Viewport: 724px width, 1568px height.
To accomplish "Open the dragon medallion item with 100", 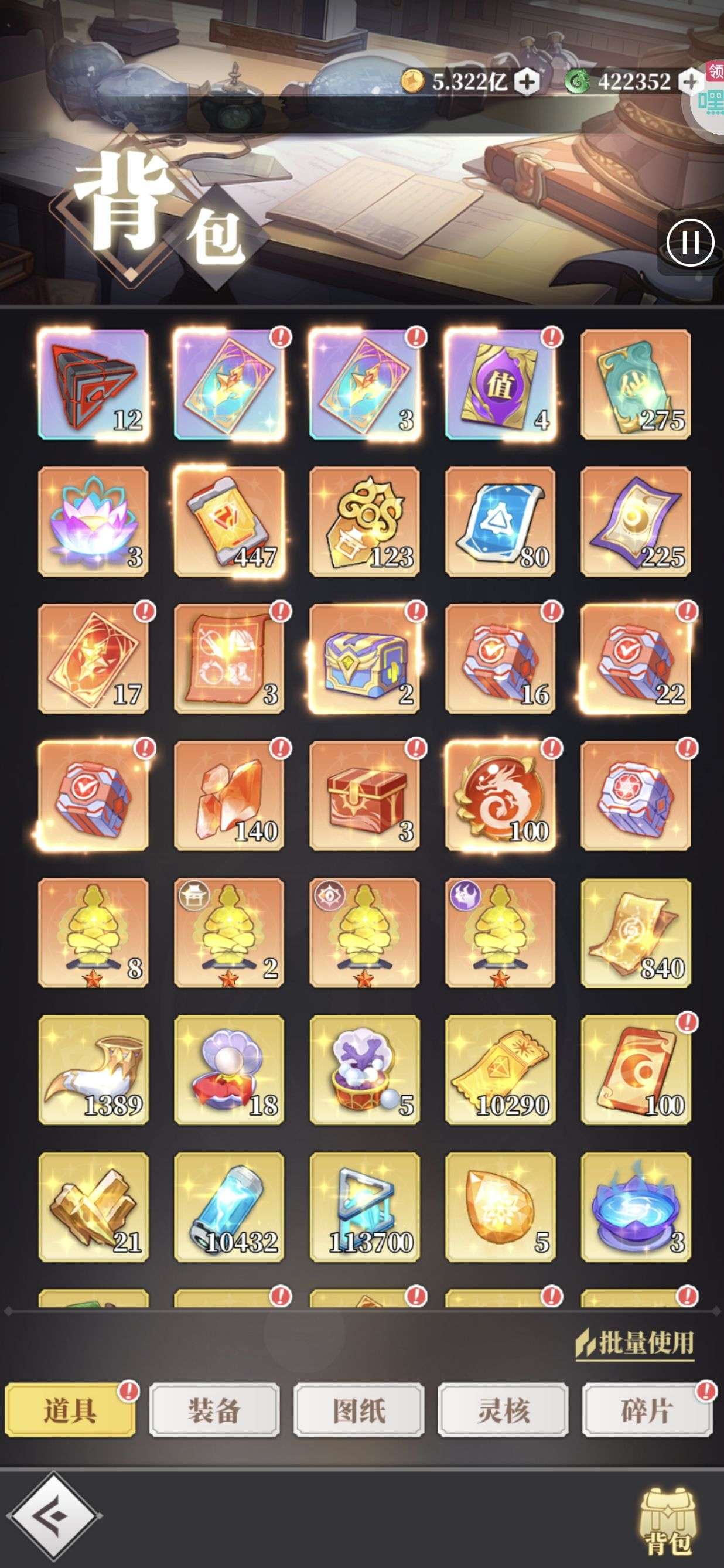I will click(x=500, y=796).
